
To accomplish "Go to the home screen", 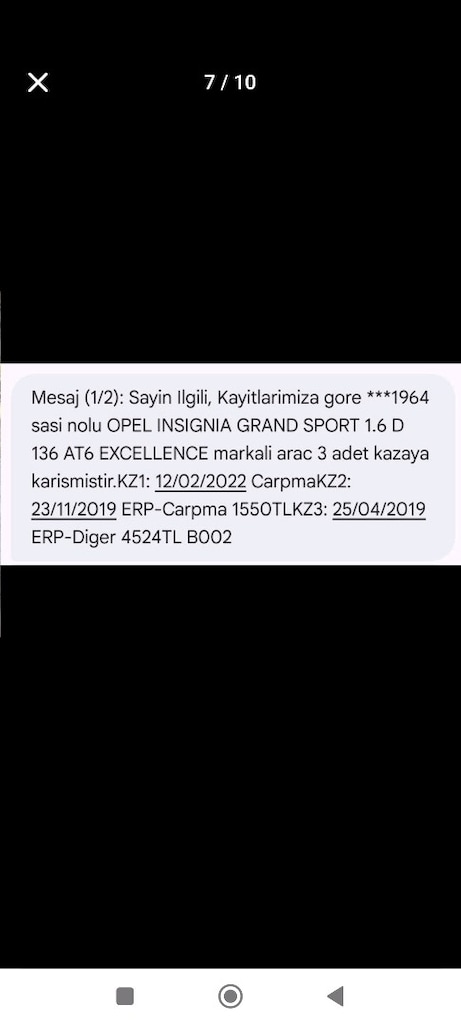I will click(230, 996).
